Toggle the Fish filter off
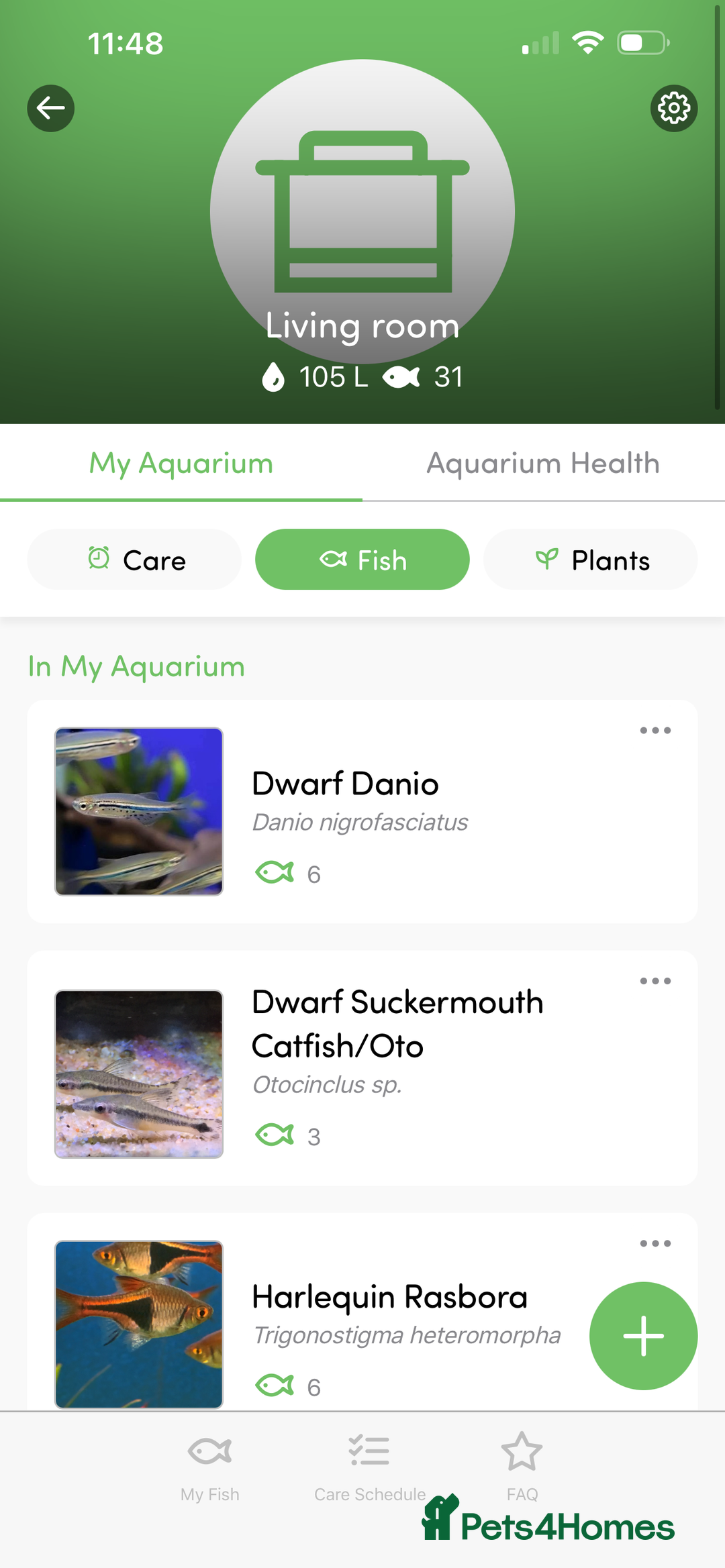This screenshot has width=725, height=1568. pos(362,559)
